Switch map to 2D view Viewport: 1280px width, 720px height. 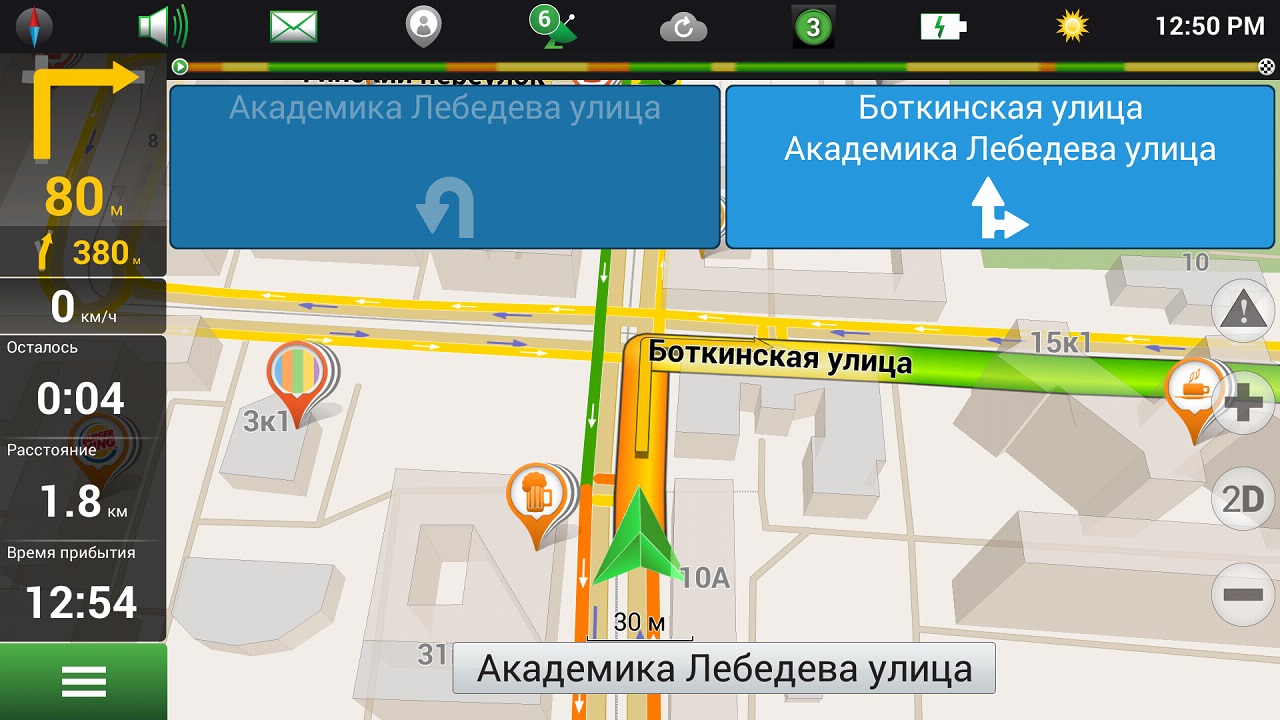1243,498
